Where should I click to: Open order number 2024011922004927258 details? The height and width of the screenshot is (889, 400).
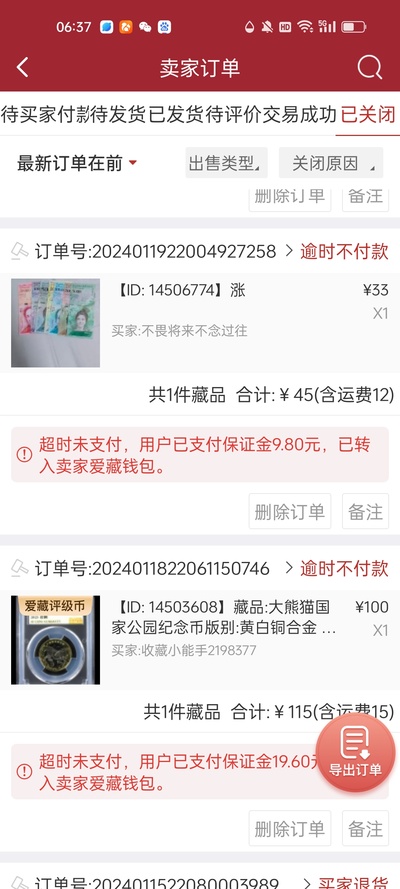pos(154,251)
